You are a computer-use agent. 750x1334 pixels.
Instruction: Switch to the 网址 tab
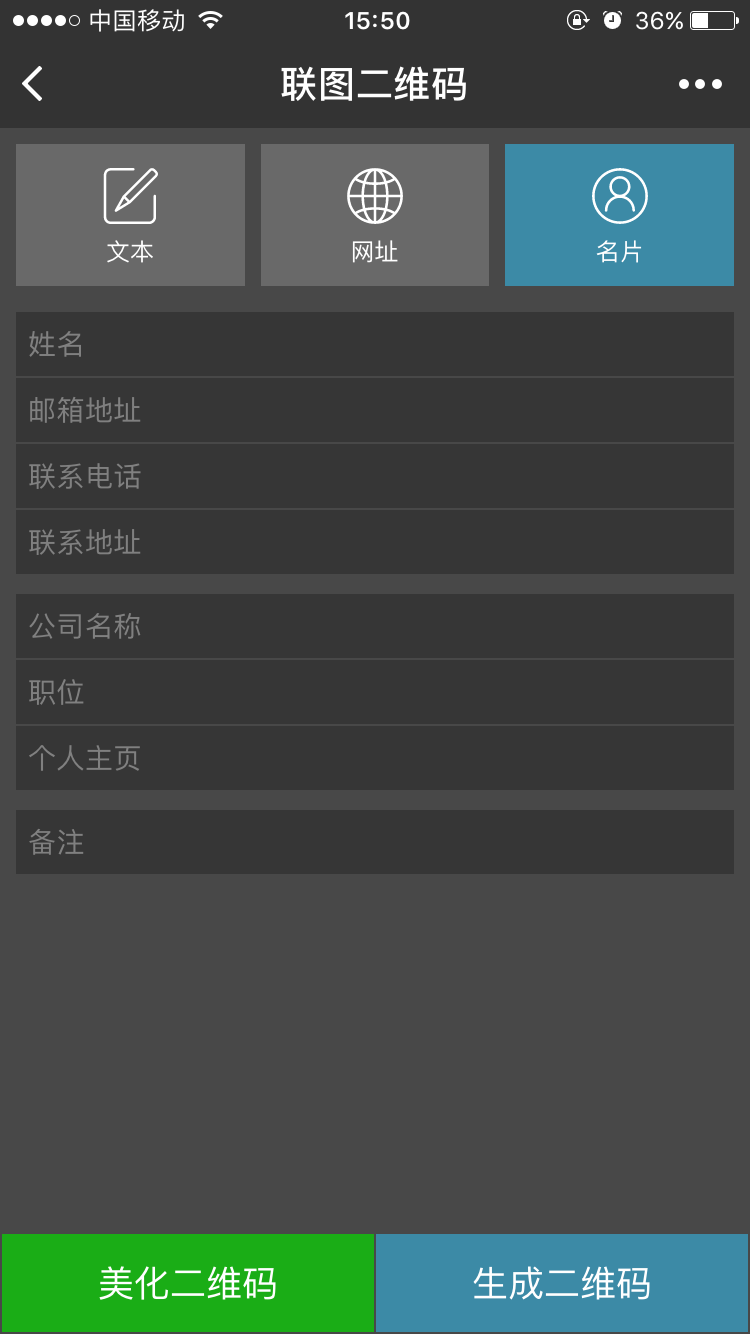pyautogui.click(x=375, y=215)
